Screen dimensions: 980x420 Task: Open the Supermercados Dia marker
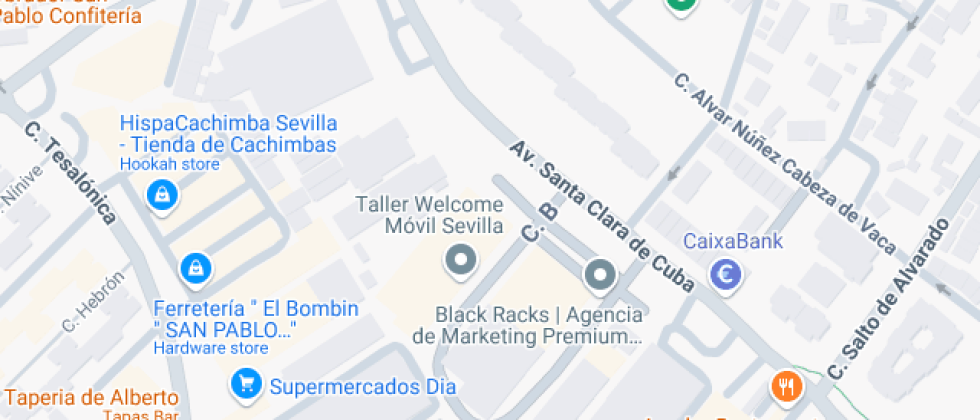point(245,383)
